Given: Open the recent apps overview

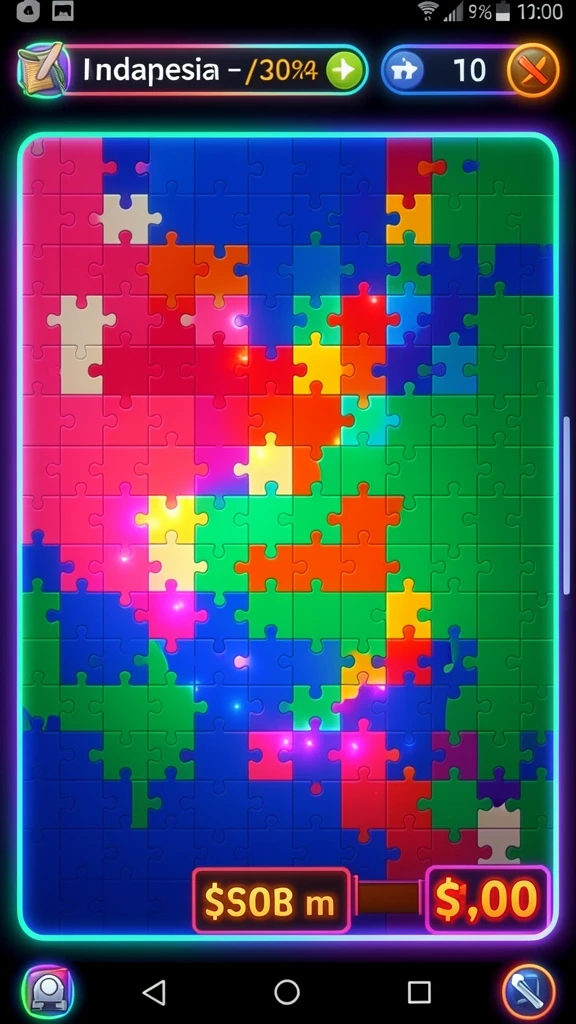Looking at the screenshot, I should pyautogui.click(x=419, y=992).
